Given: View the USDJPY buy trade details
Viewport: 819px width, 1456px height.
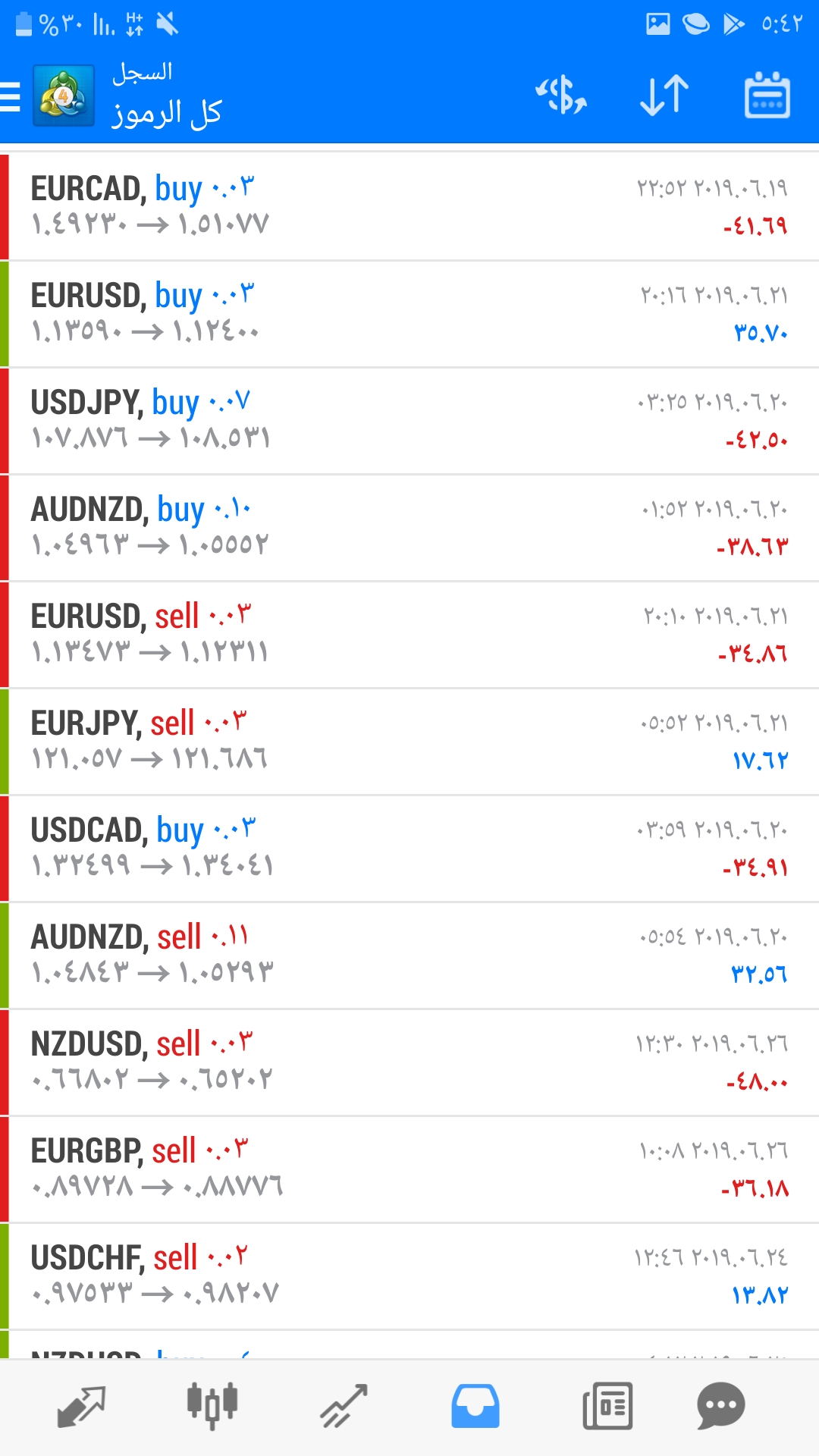Looking at the screenshot, I should click(x=409, y=420).
